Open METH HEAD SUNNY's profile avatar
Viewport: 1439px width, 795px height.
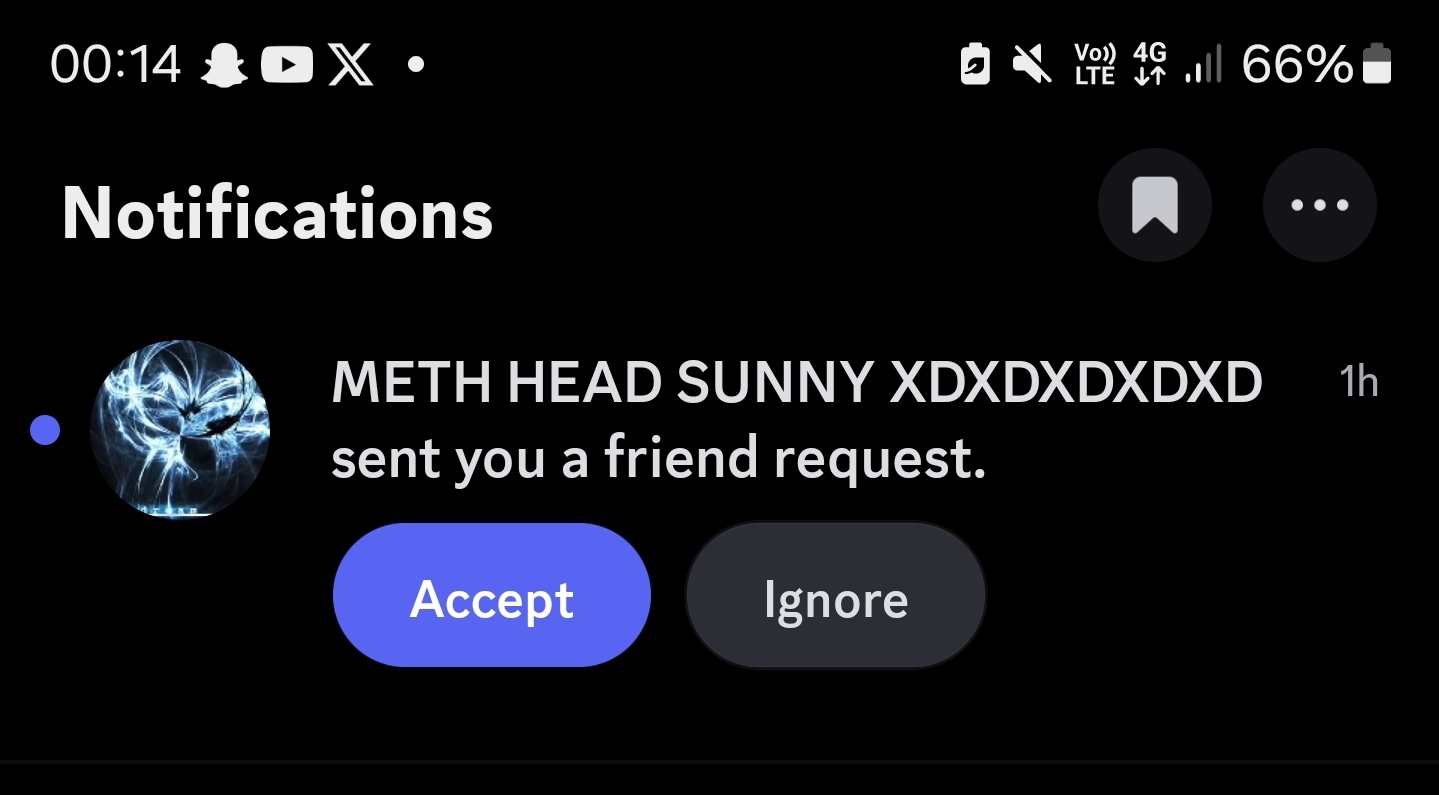point(180,430)
